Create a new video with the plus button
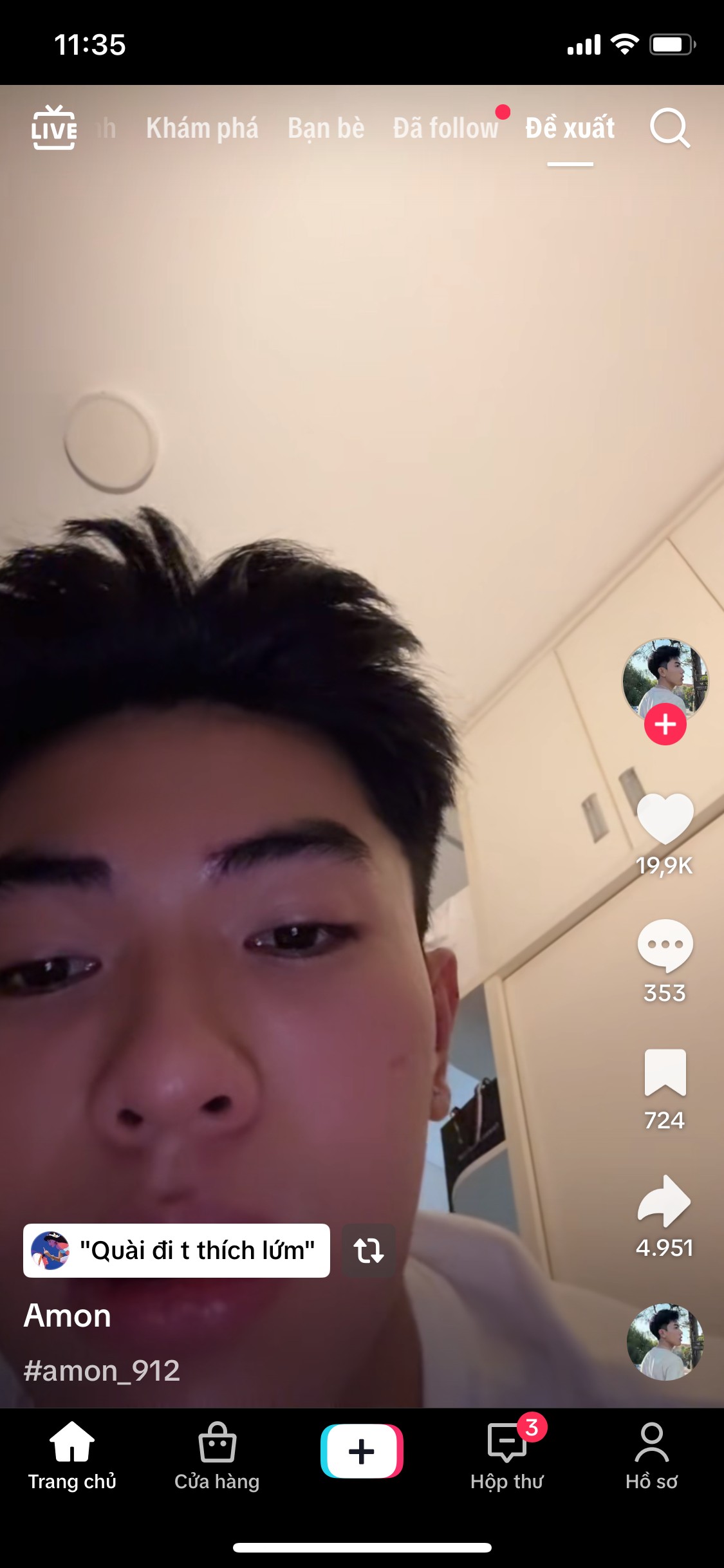The height and width of the screenshot is (1568, 724). pos(362,1451)
